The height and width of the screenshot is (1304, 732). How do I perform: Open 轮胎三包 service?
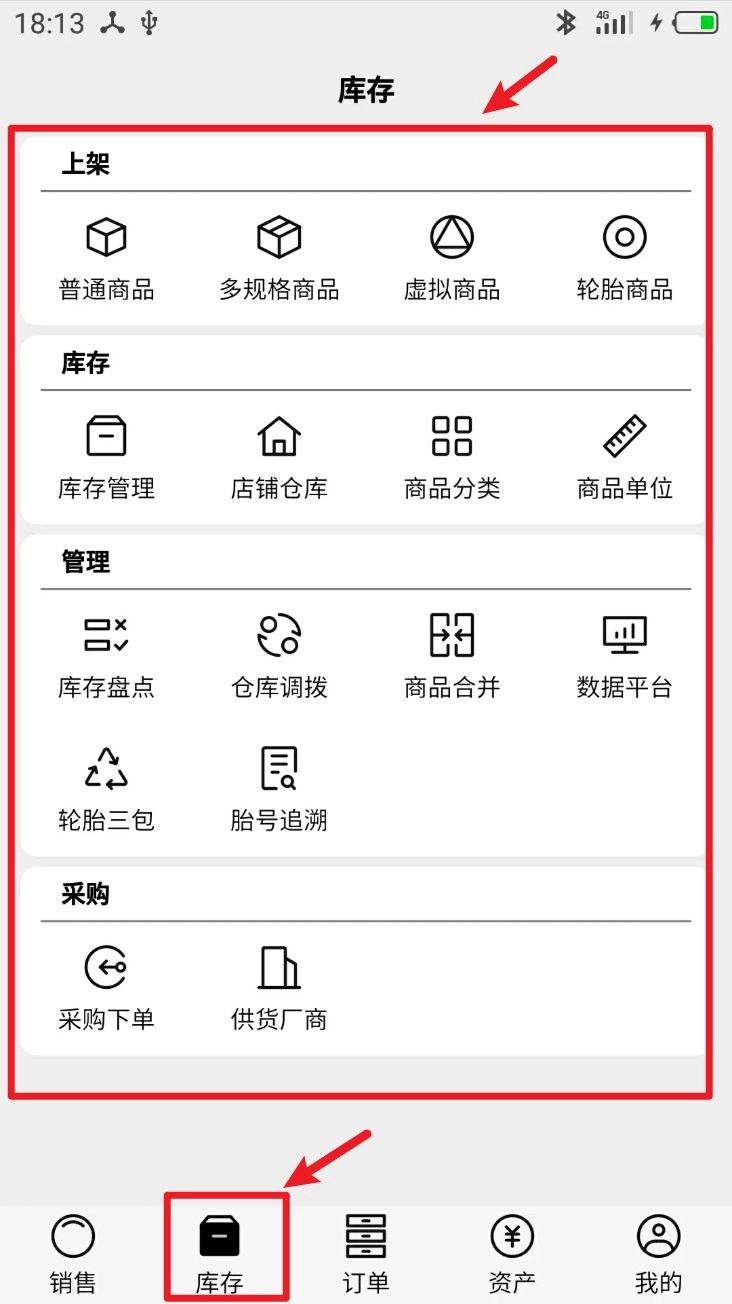[106, 788]
